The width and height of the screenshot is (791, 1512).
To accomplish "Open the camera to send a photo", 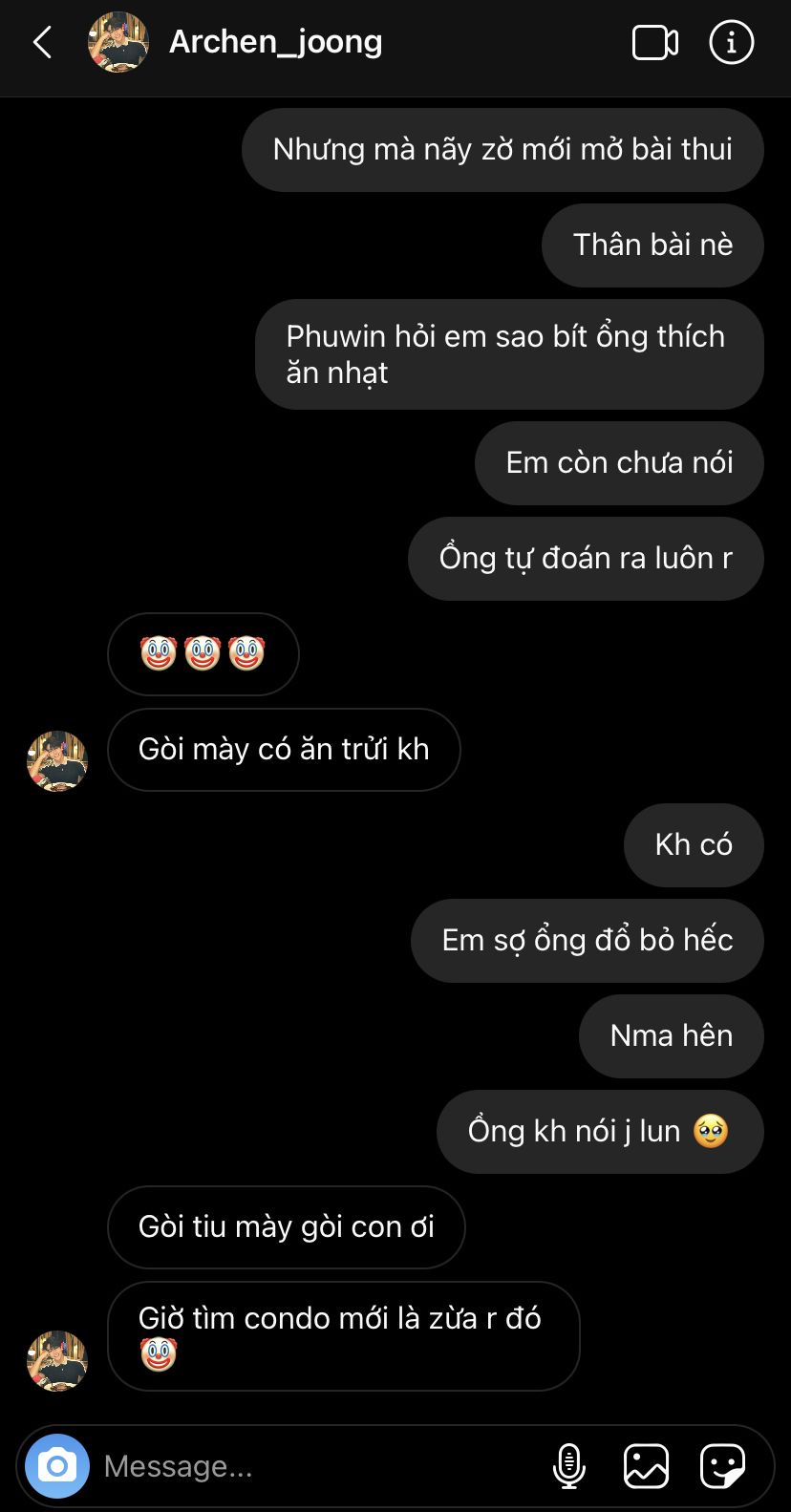I will (57, 1465).
